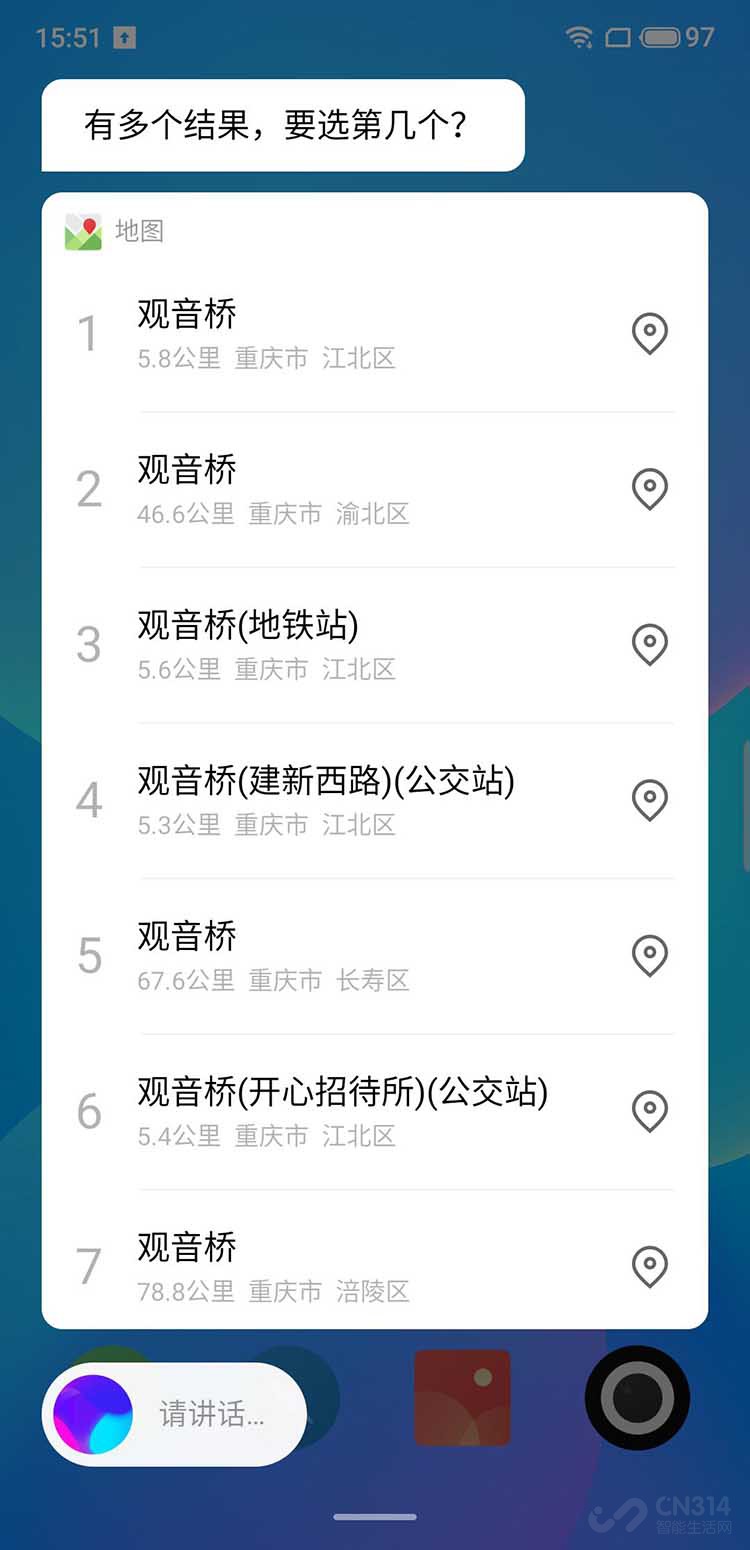Image resolution: width=750 pixels, height=1550 pixels.
Task: Tap location pin for 观音桥(地铁站)
Action: (650, 645)
